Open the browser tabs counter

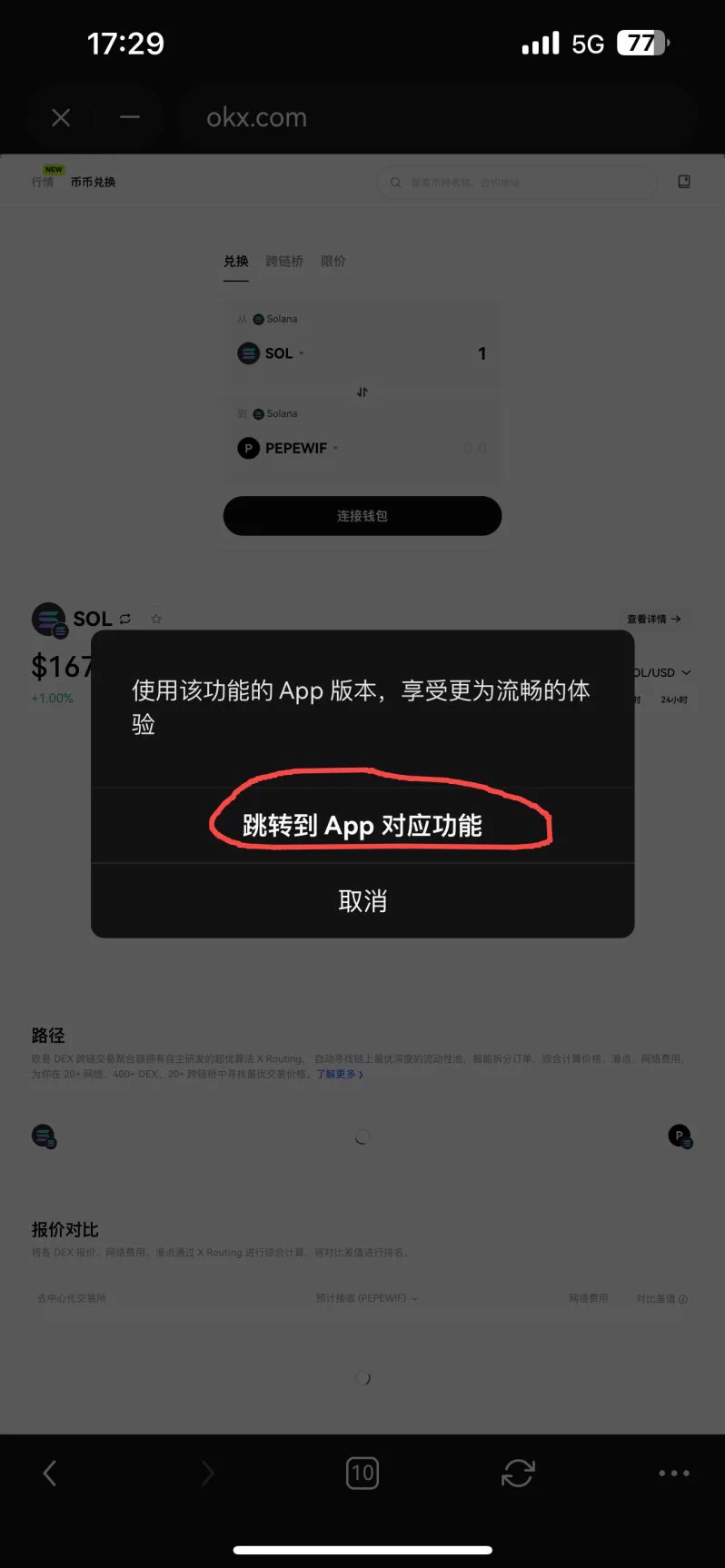pos(362,1473)
